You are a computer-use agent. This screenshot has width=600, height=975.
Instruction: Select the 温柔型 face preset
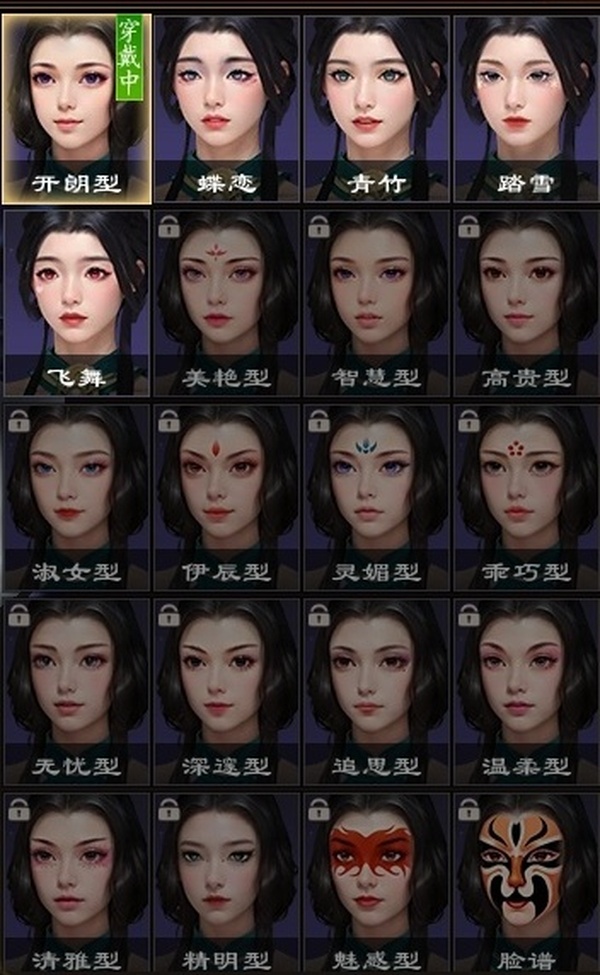(x=525, y=690)
